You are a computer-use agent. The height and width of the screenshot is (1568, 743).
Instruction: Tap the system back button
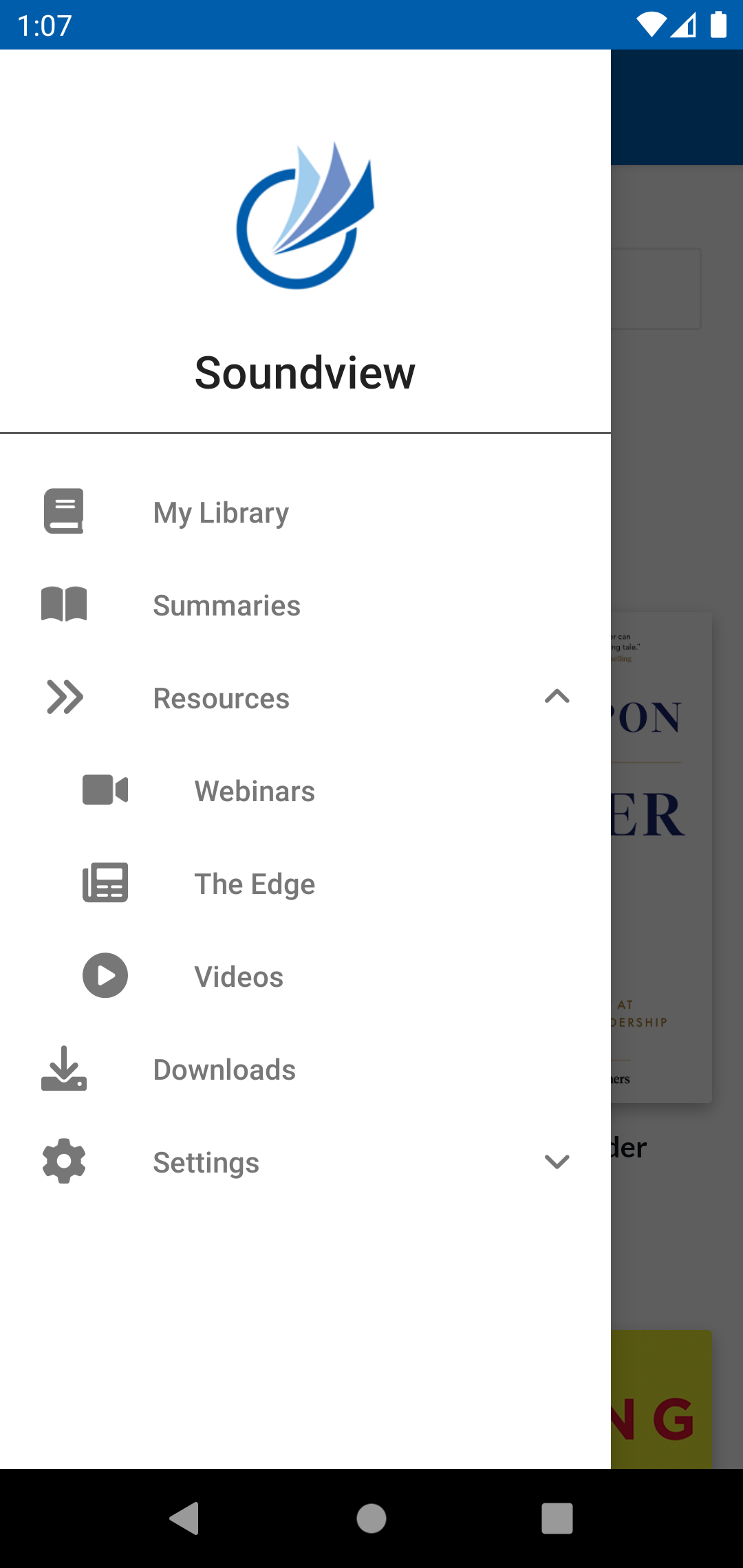pyautogui.click(x=184, y=1518)
